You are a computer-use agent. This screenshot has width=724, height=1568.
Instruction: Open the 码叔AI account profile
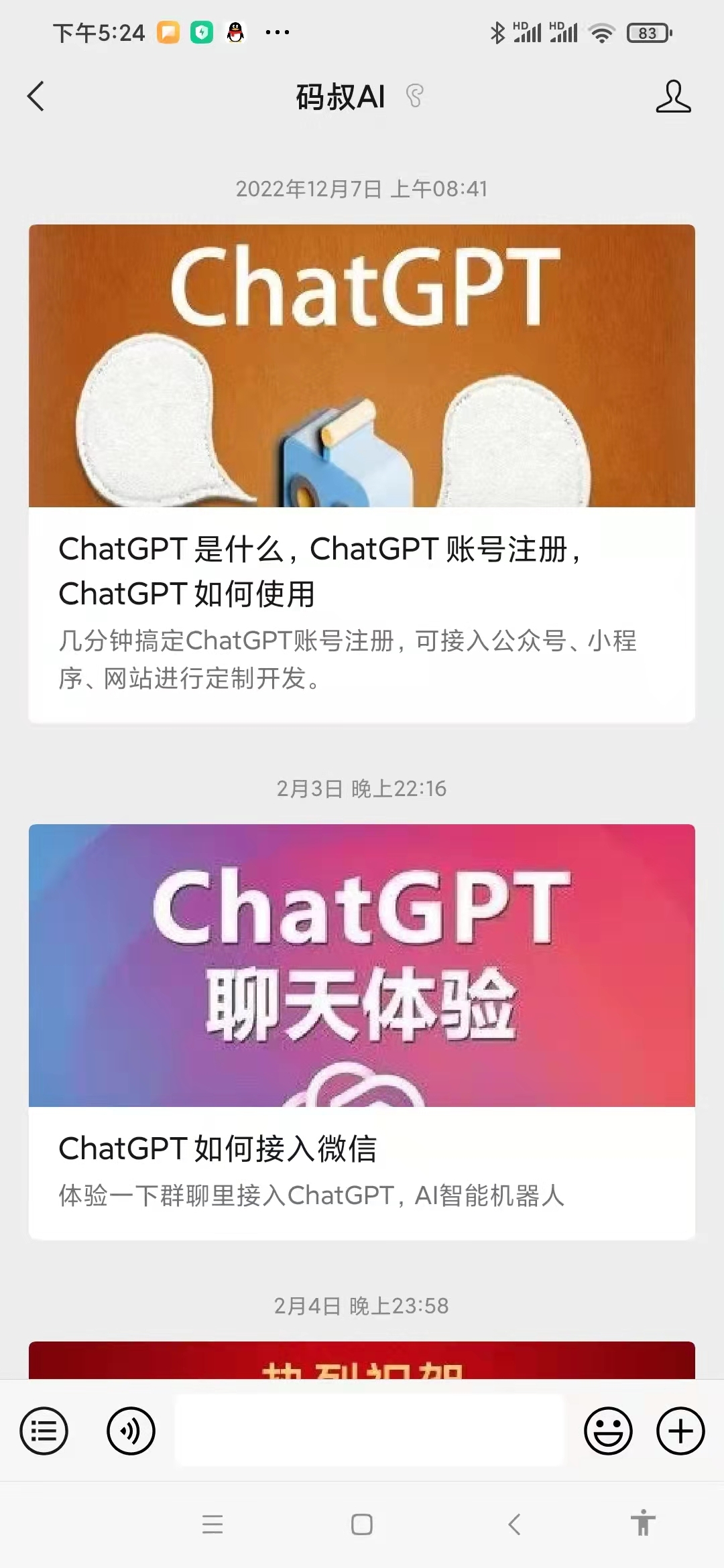click(x=673, y=96)
